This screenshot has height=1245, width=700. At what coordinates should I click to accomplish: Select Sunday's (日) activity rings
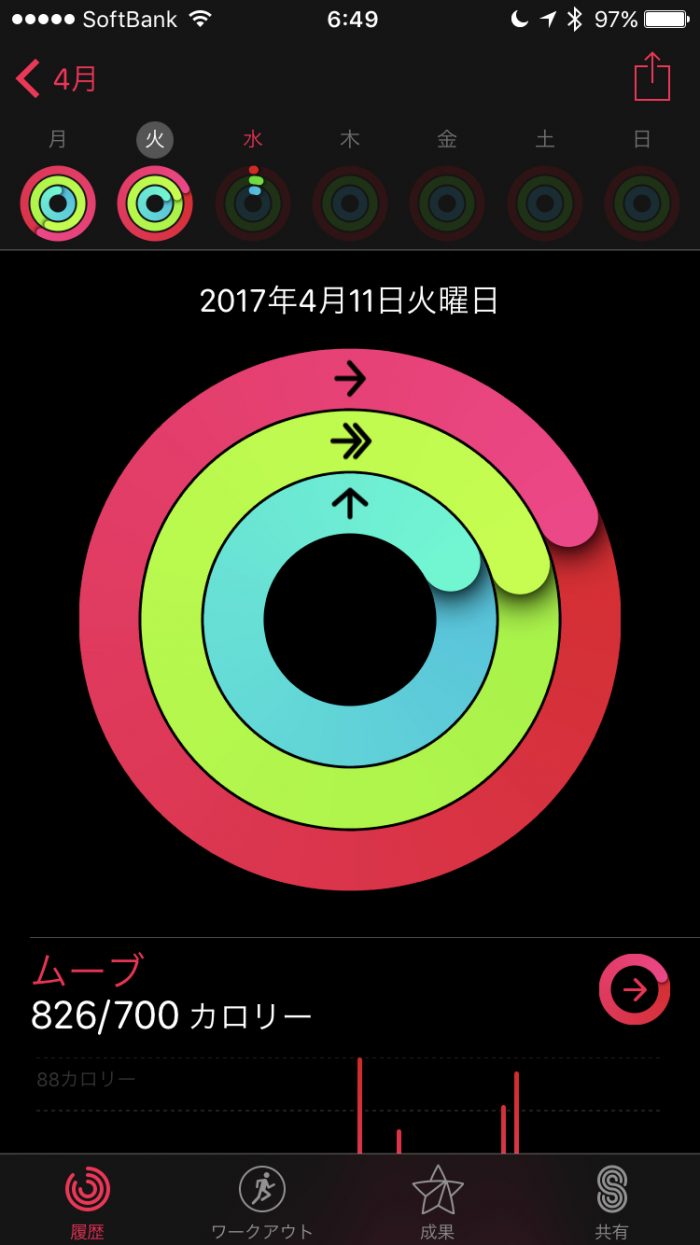coord(642,203)
